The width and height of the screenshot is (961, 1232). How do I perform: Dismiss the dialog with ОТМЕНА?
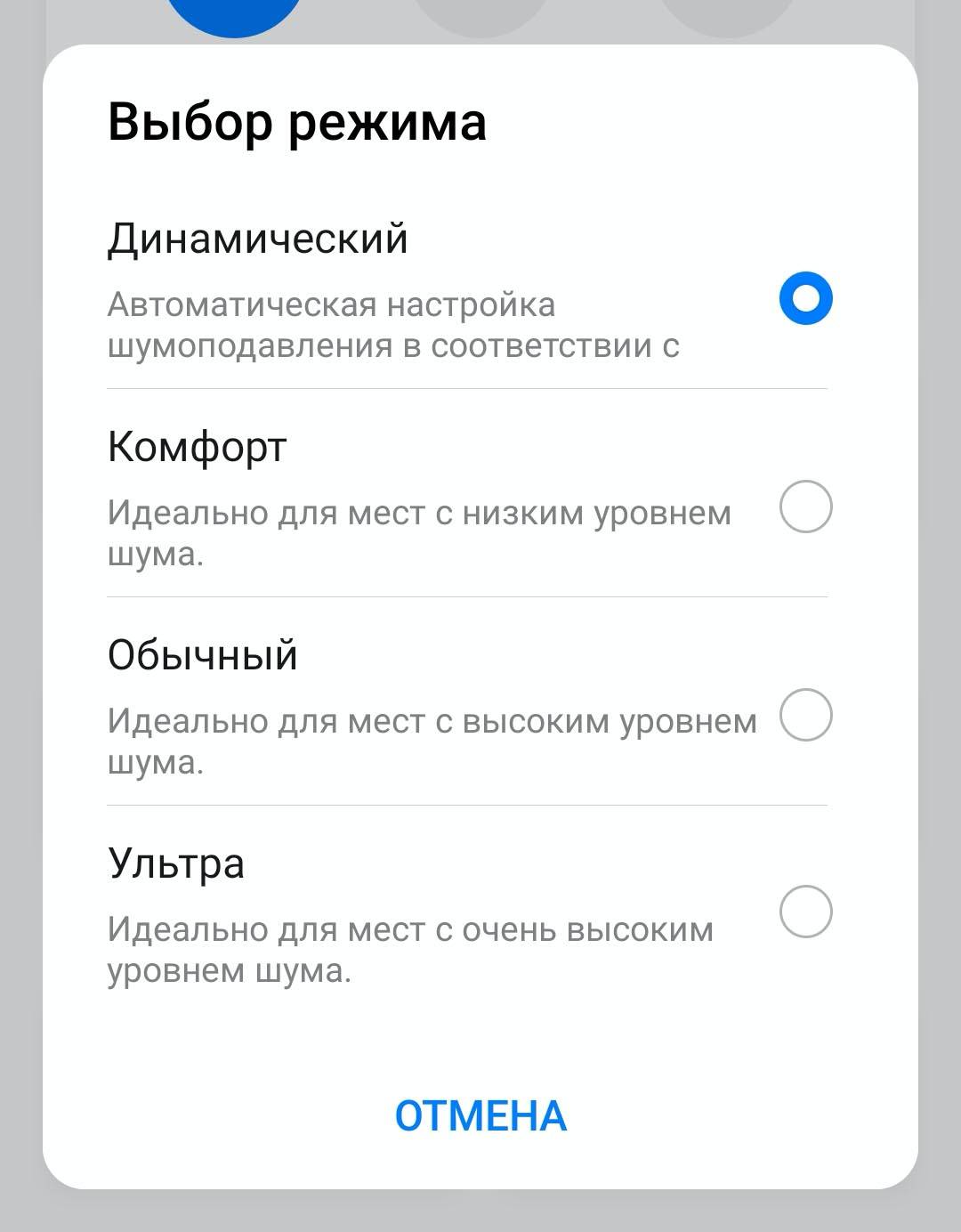pyautogui.click(x=480, y=1115)
